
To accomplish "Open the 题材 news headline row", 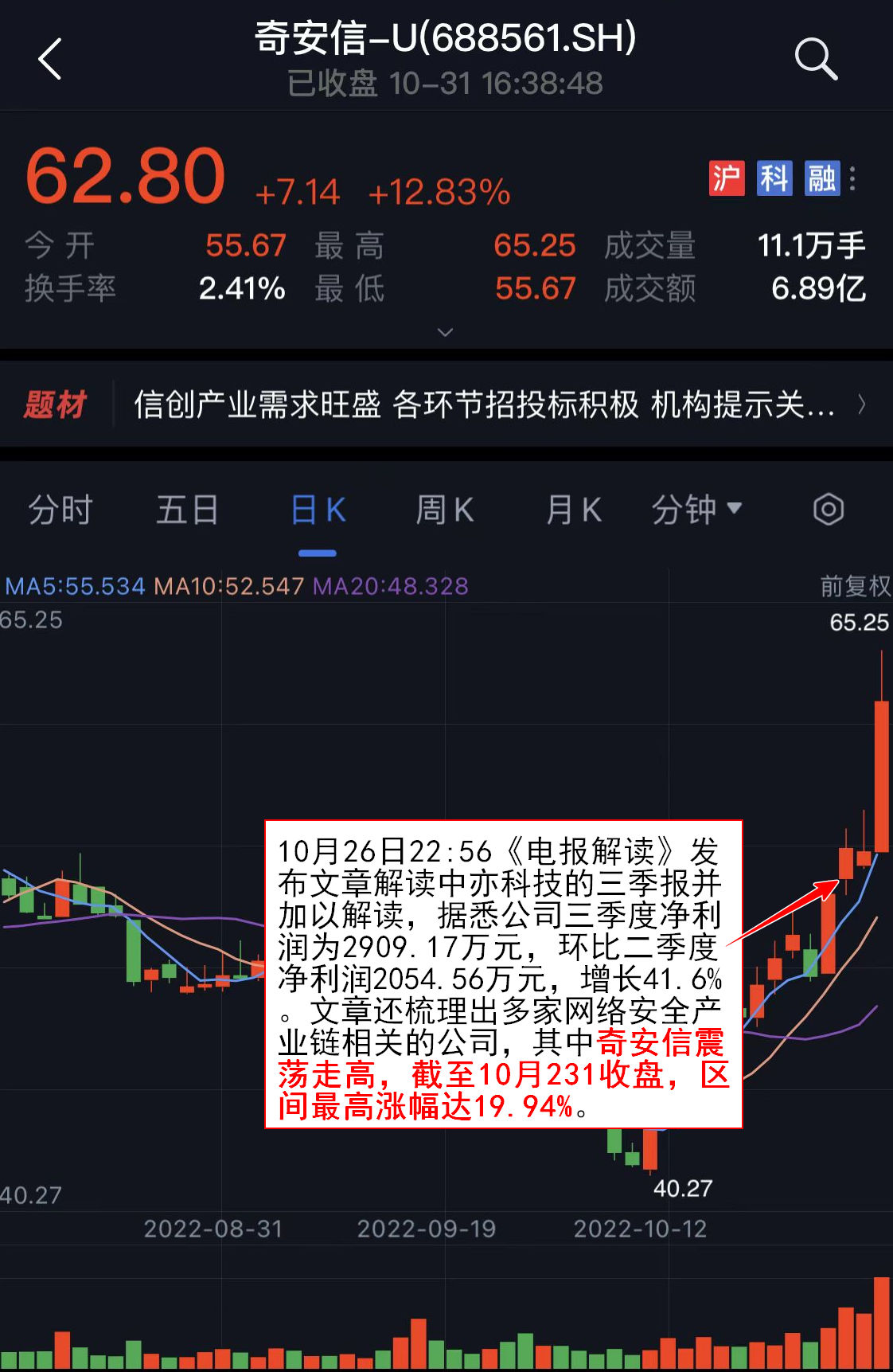I will tap(484, 405).
